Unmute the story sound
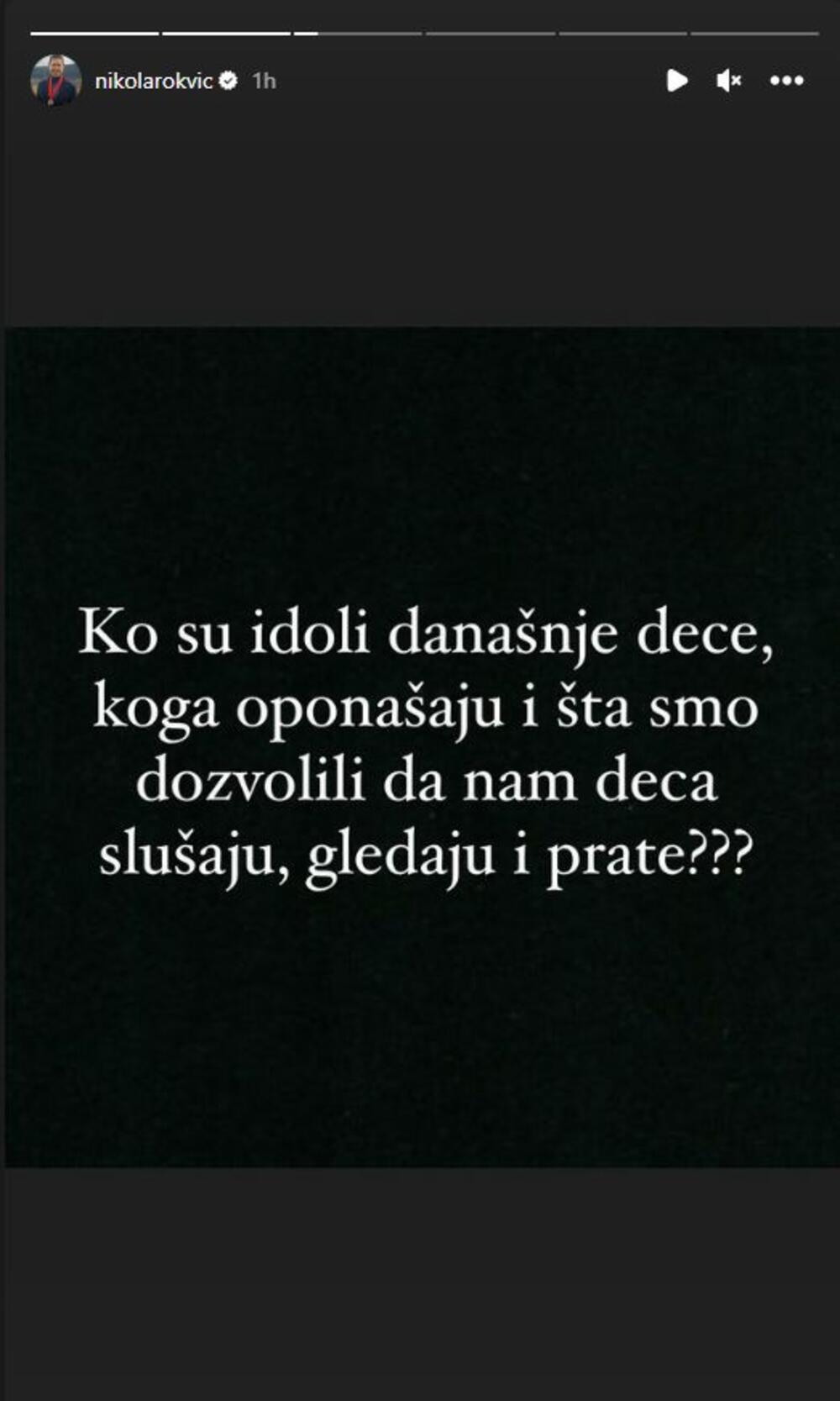 [728, 81]
